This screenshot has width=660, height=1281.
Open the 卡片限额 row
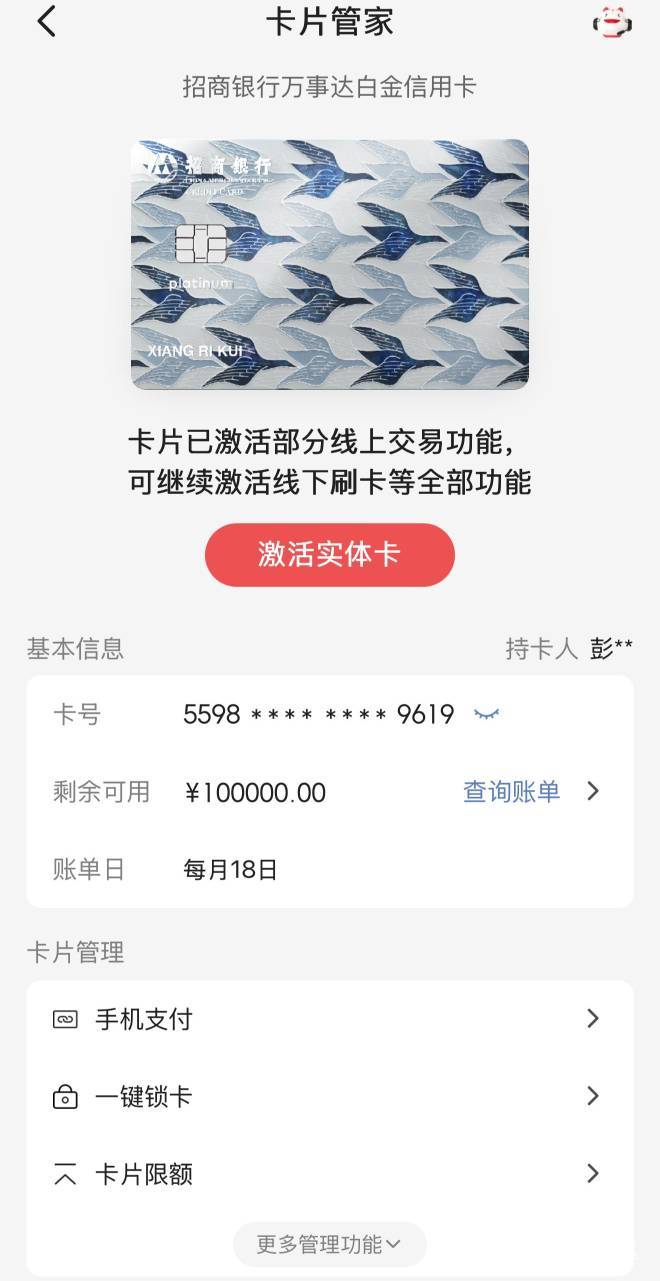329,1173
